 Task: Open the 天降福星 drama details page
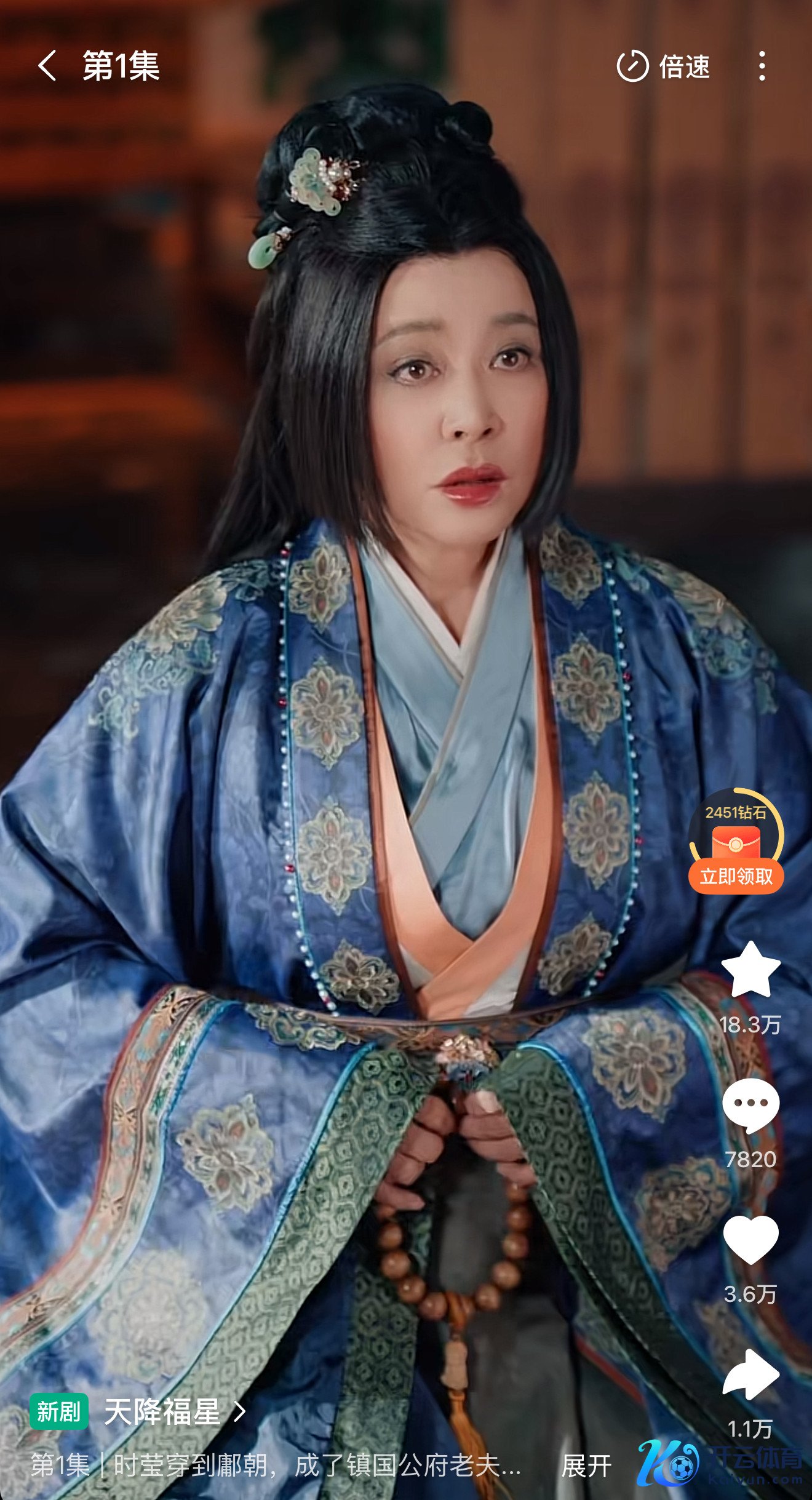coord(163,1411)
